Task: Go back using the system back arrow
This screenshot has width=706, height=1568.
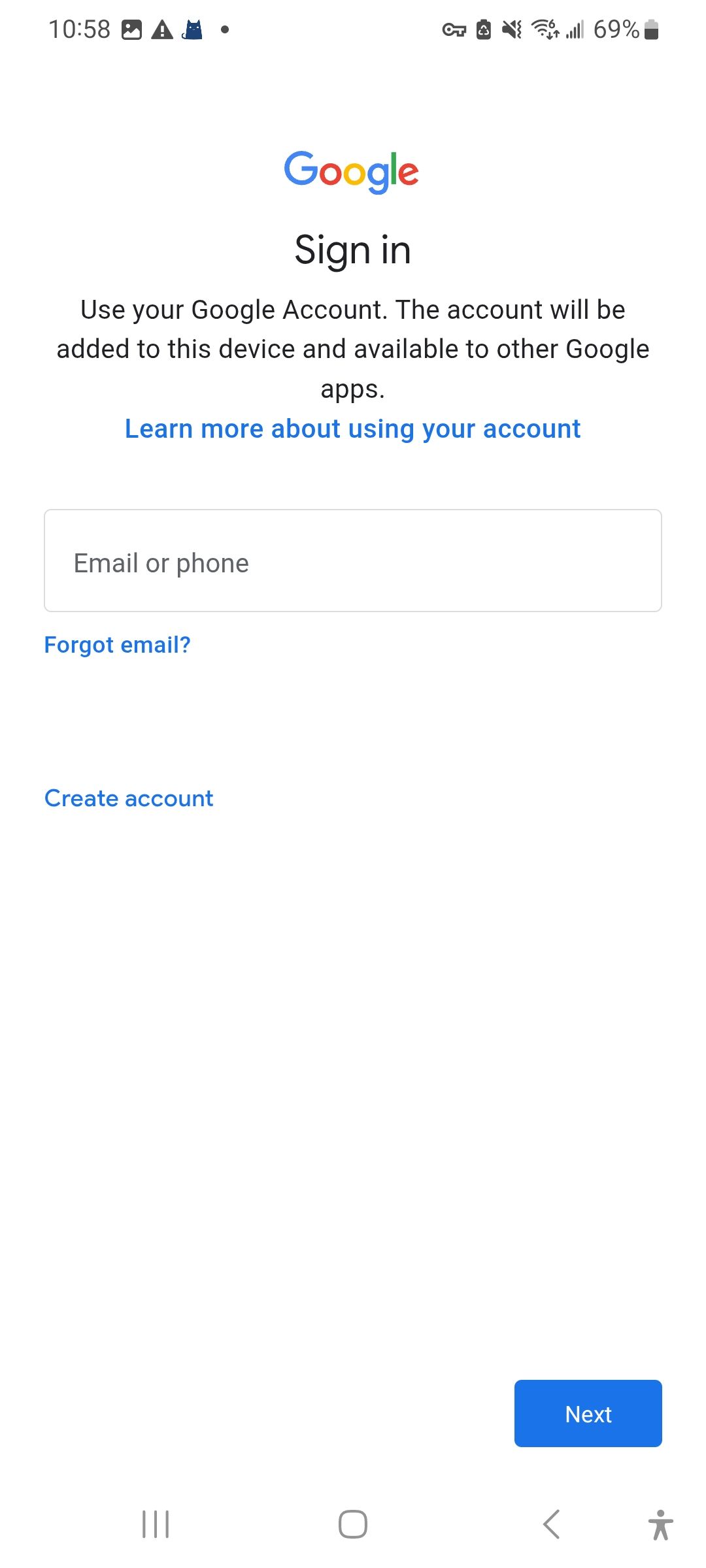Action: [x=551, y=1524]
